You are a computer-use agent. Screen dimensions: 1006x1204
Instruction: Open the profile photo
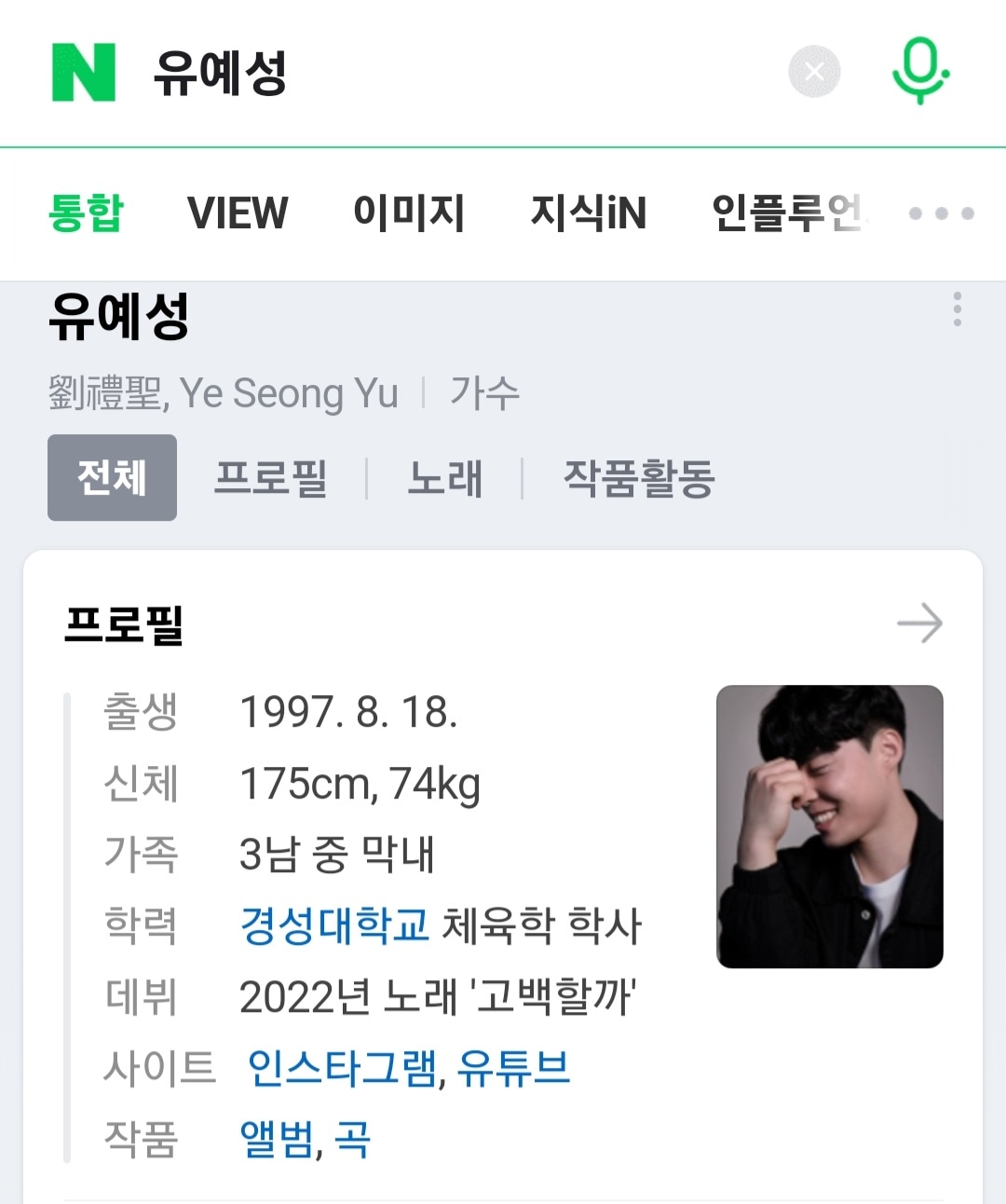coord(829,827)
